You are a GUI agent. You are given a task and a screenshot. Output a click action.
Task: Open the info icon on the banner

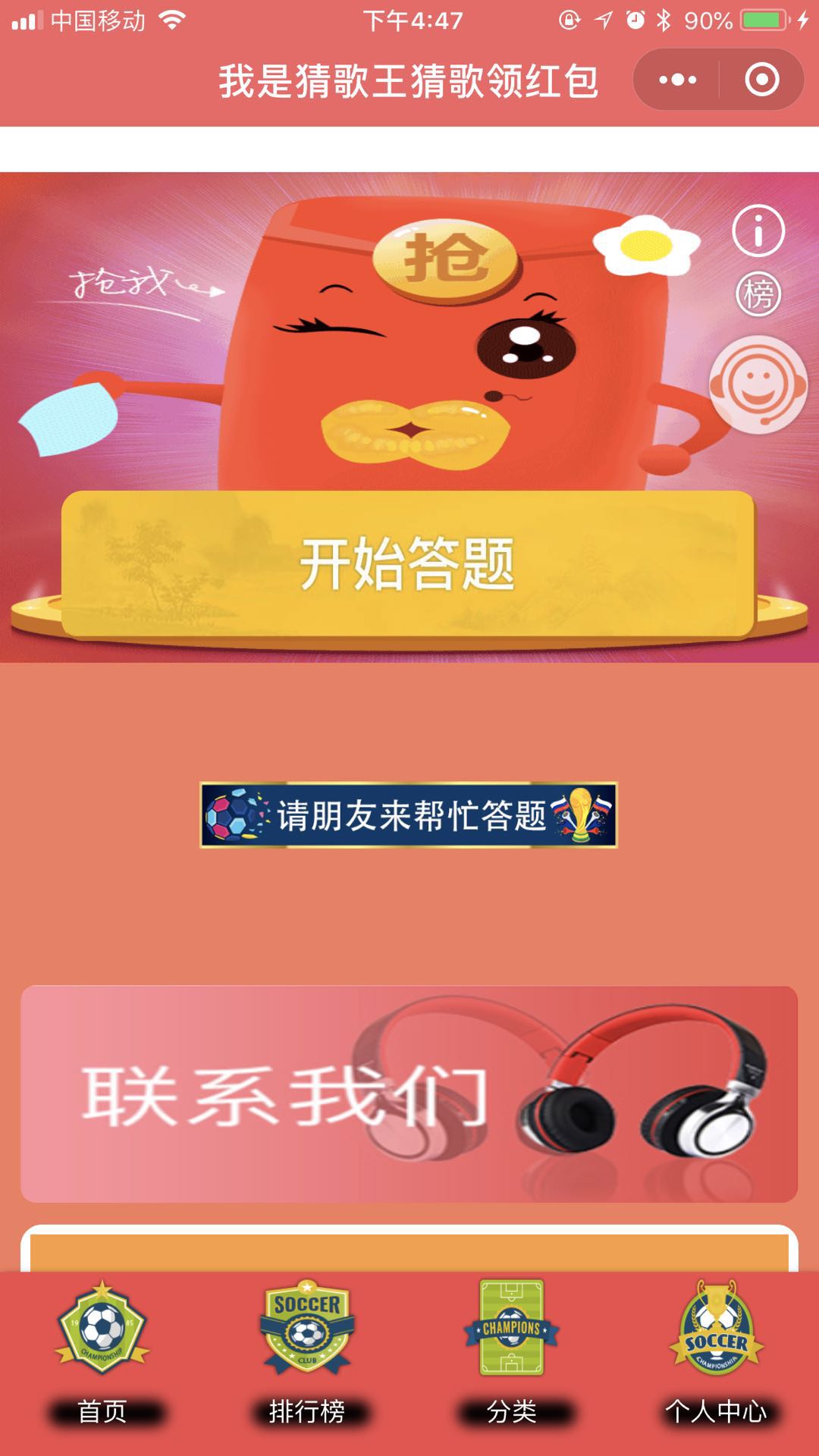click(x=758, y=231)
